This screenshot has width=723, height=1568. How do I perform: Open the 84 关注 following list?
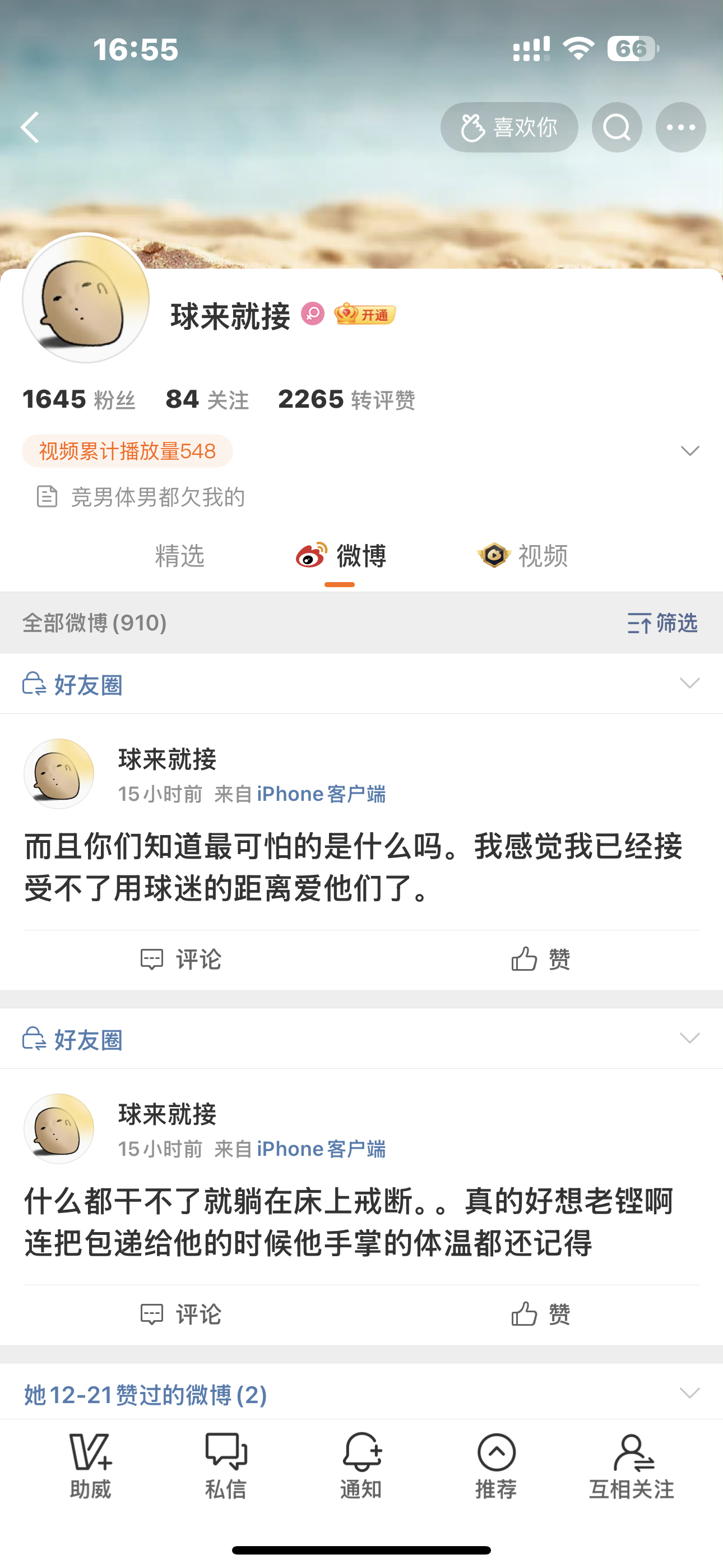tap(207, 399)
